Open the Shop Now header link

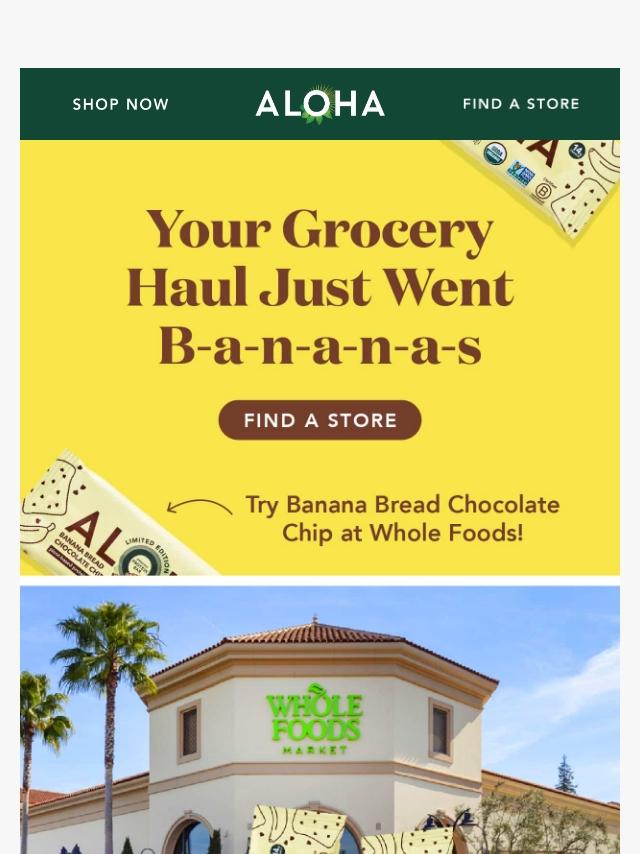coord(120,104)
